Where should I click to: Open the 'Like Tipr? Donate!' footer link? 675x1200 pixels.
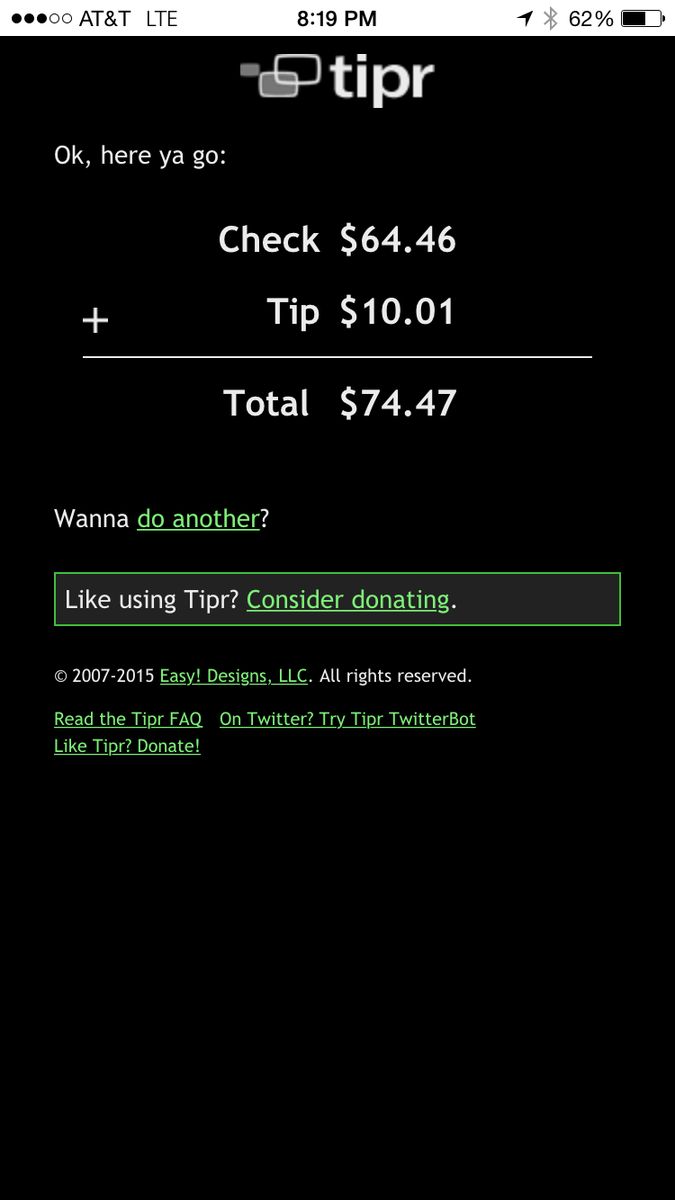click(127, 746)
